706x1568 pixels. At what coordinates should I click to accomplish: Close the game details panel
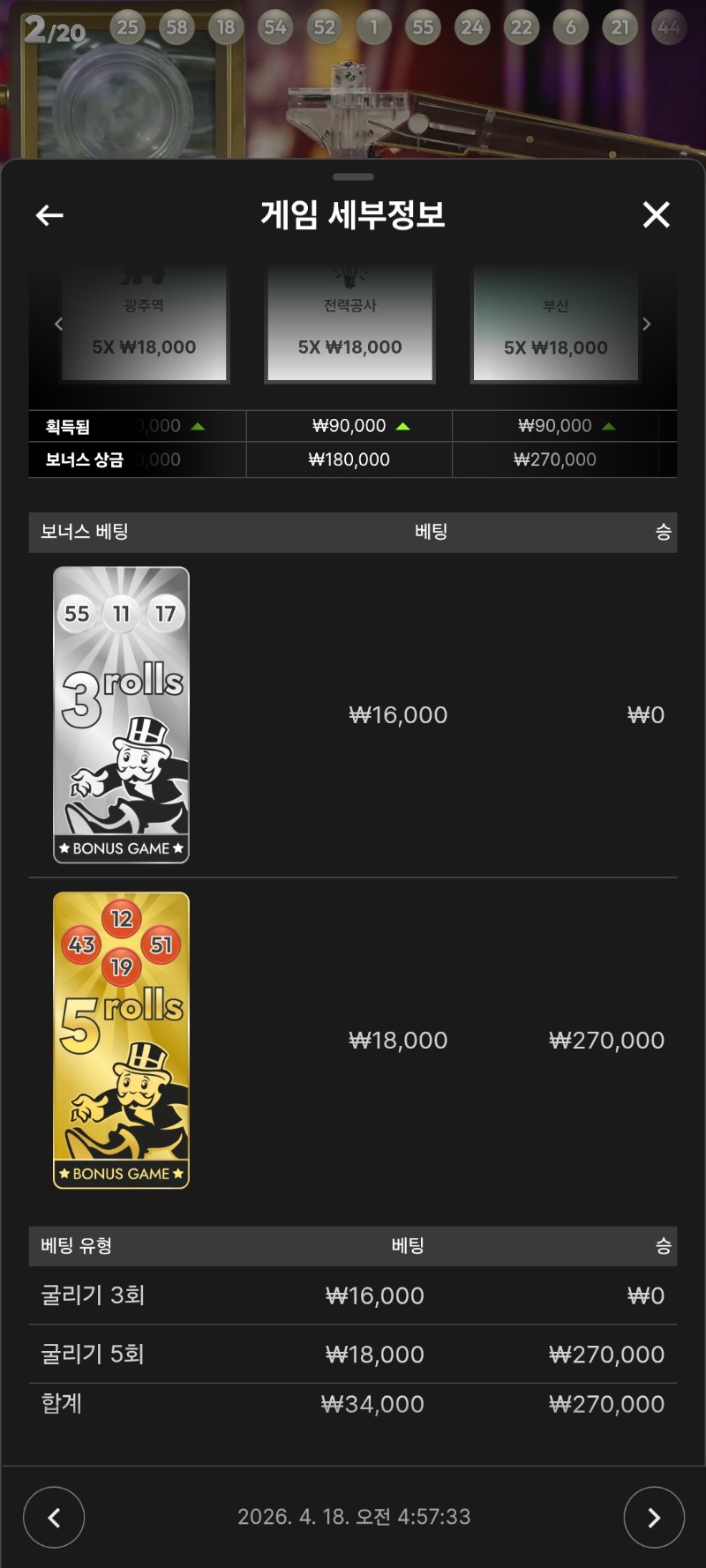coord(656,214)
